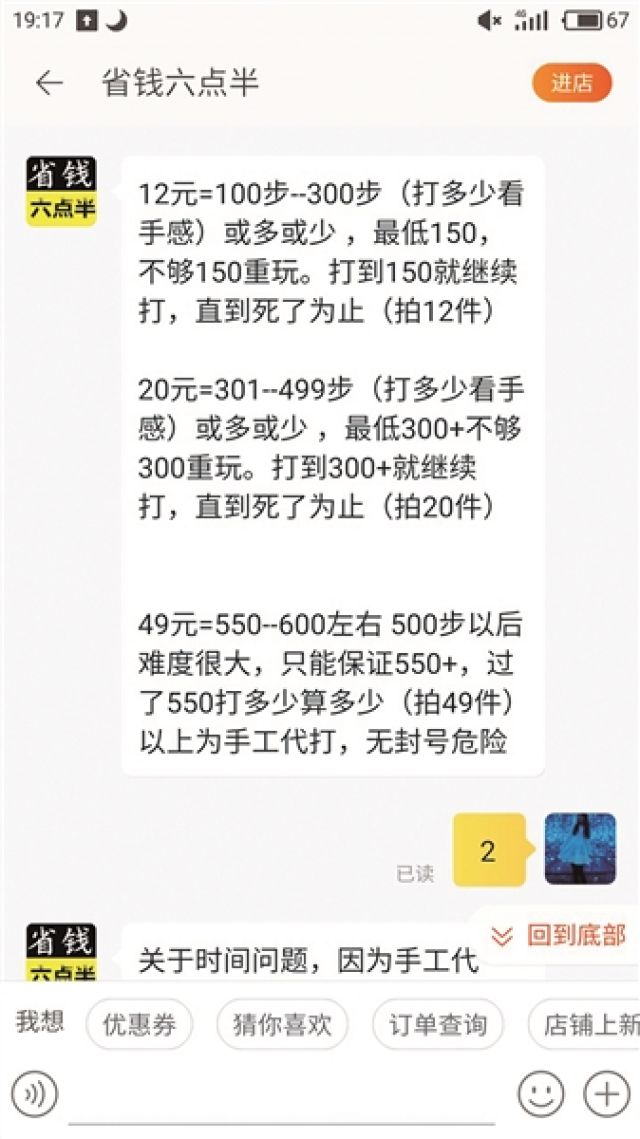Focus the message text field
This screenshot has width=640, height=1139.
[285, 1092]
